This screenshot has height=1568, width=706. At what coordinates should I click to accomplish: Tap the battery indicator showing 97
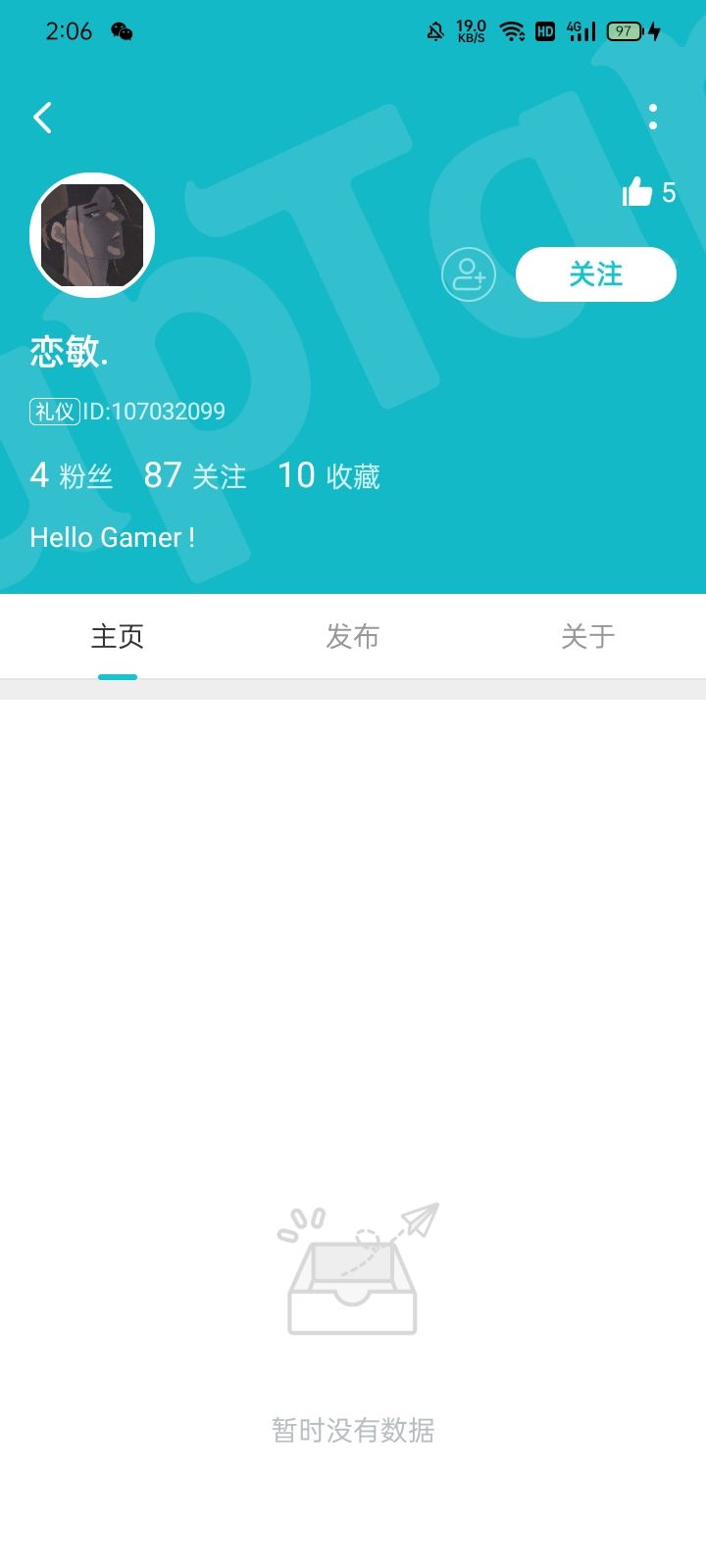tap(624, 31)
